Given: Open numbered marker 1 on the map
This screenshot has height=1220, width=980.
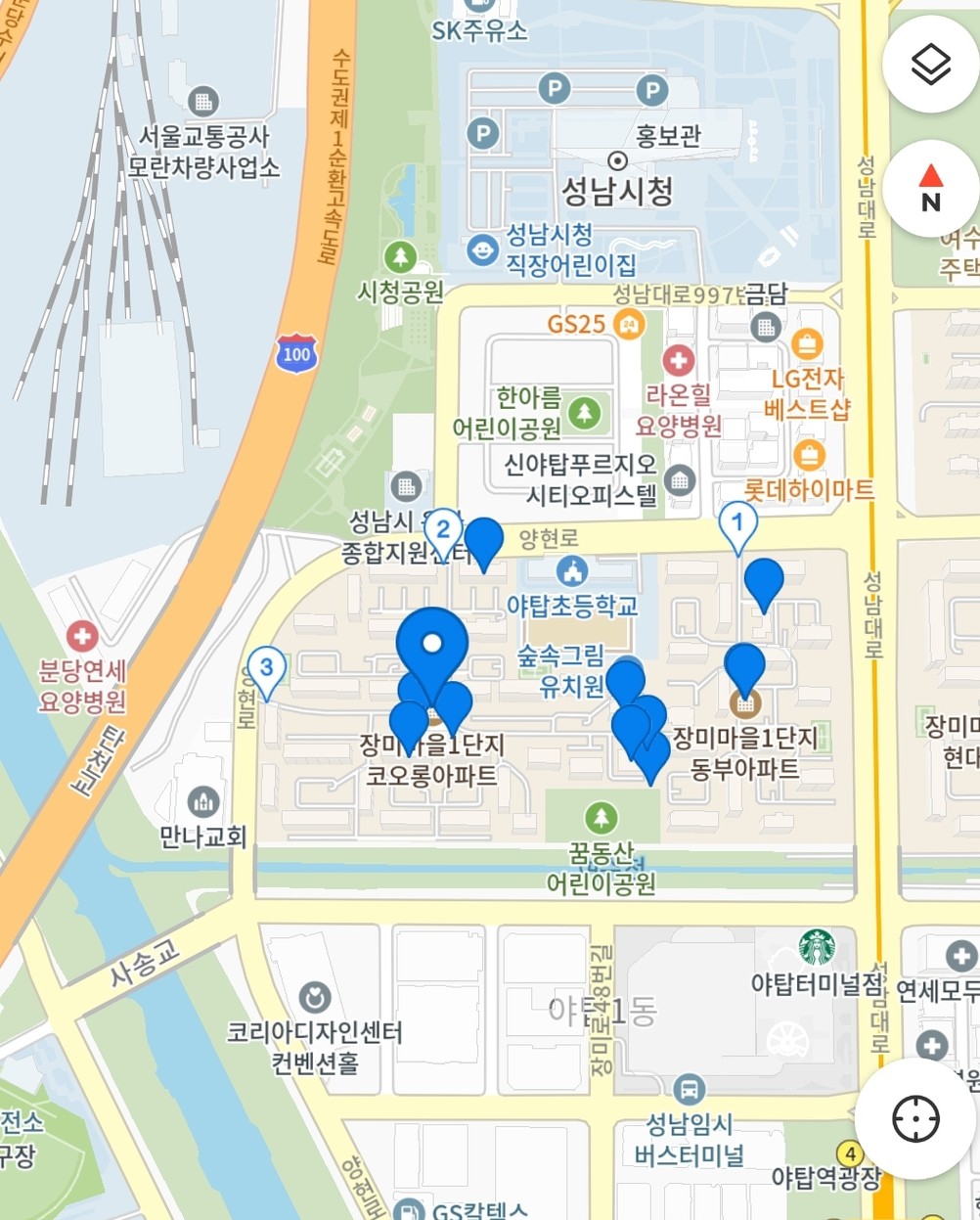Looking at the screenshot, I should coord(737,523).
